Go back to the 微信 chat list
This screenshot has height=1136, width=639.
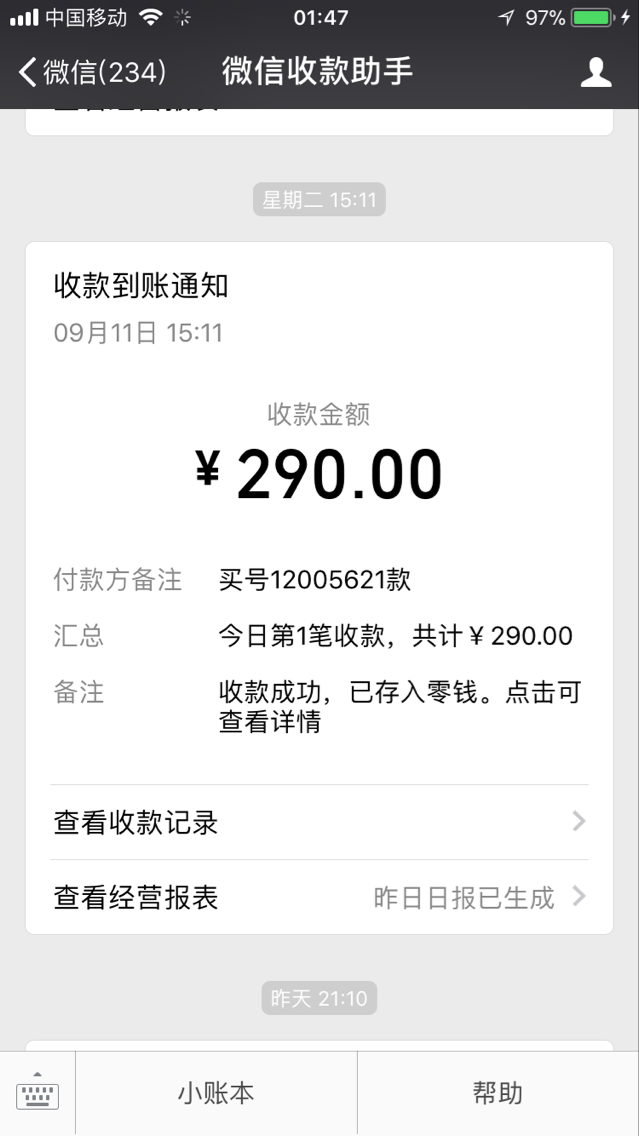point(92,72)
